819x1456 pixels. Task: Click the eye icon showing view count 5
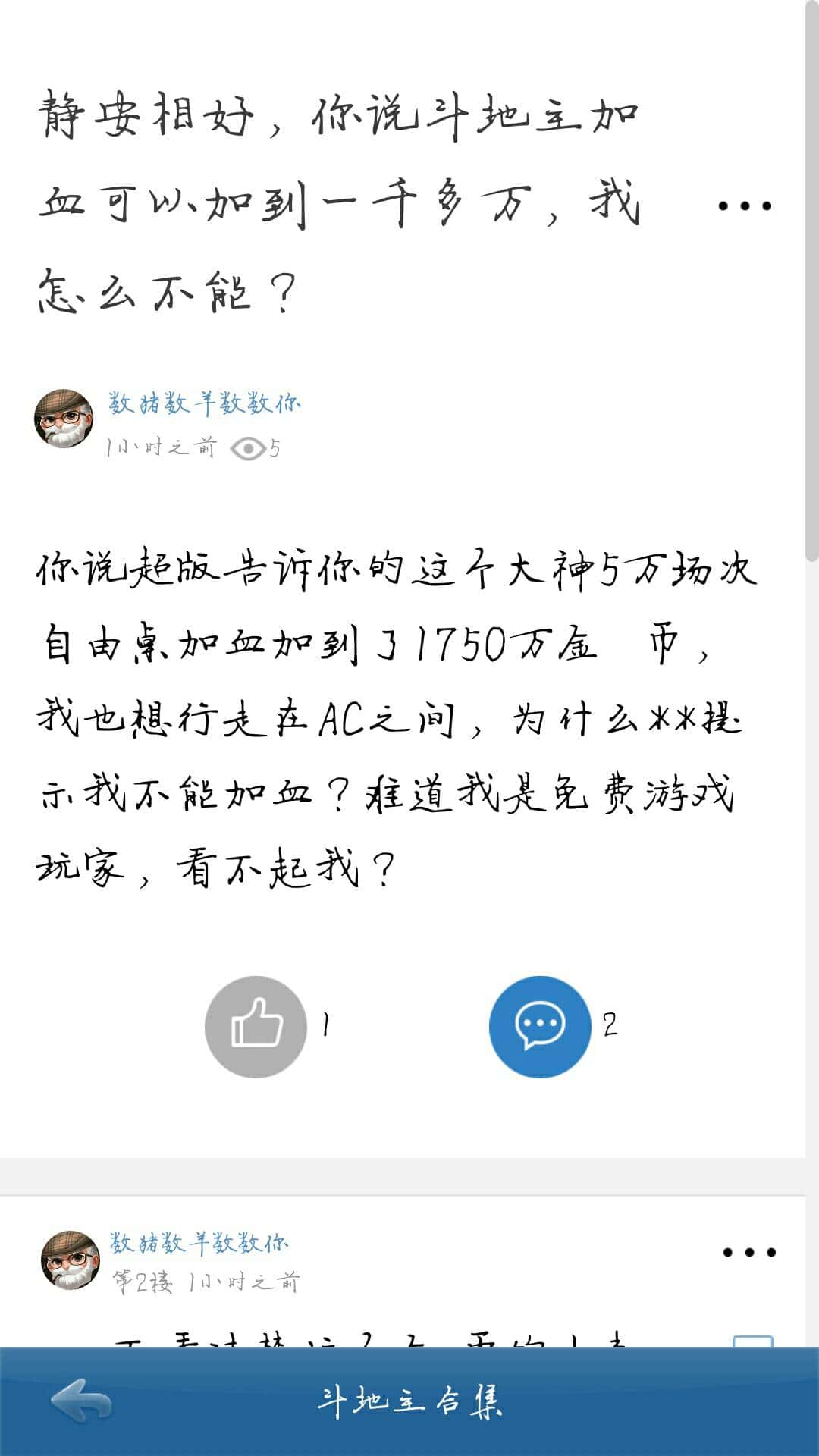[250, 447]
